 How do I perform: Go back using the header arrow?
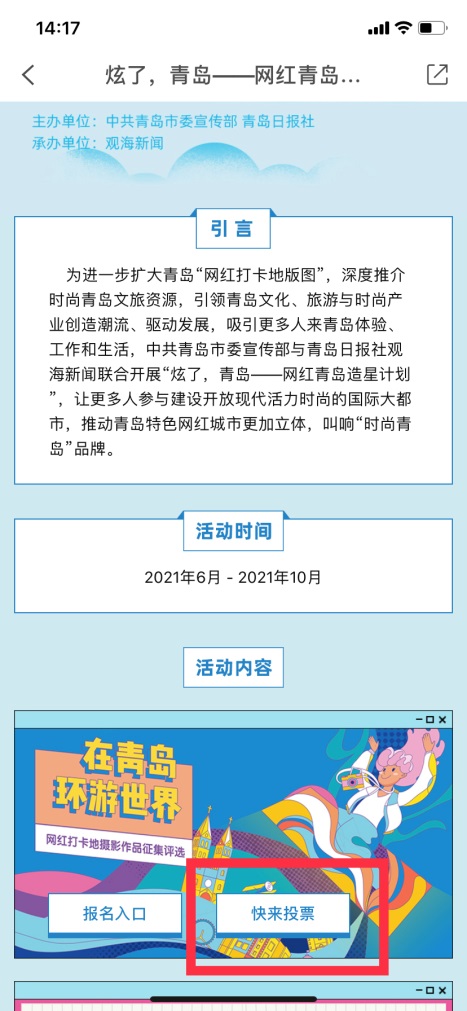(28, 75)
